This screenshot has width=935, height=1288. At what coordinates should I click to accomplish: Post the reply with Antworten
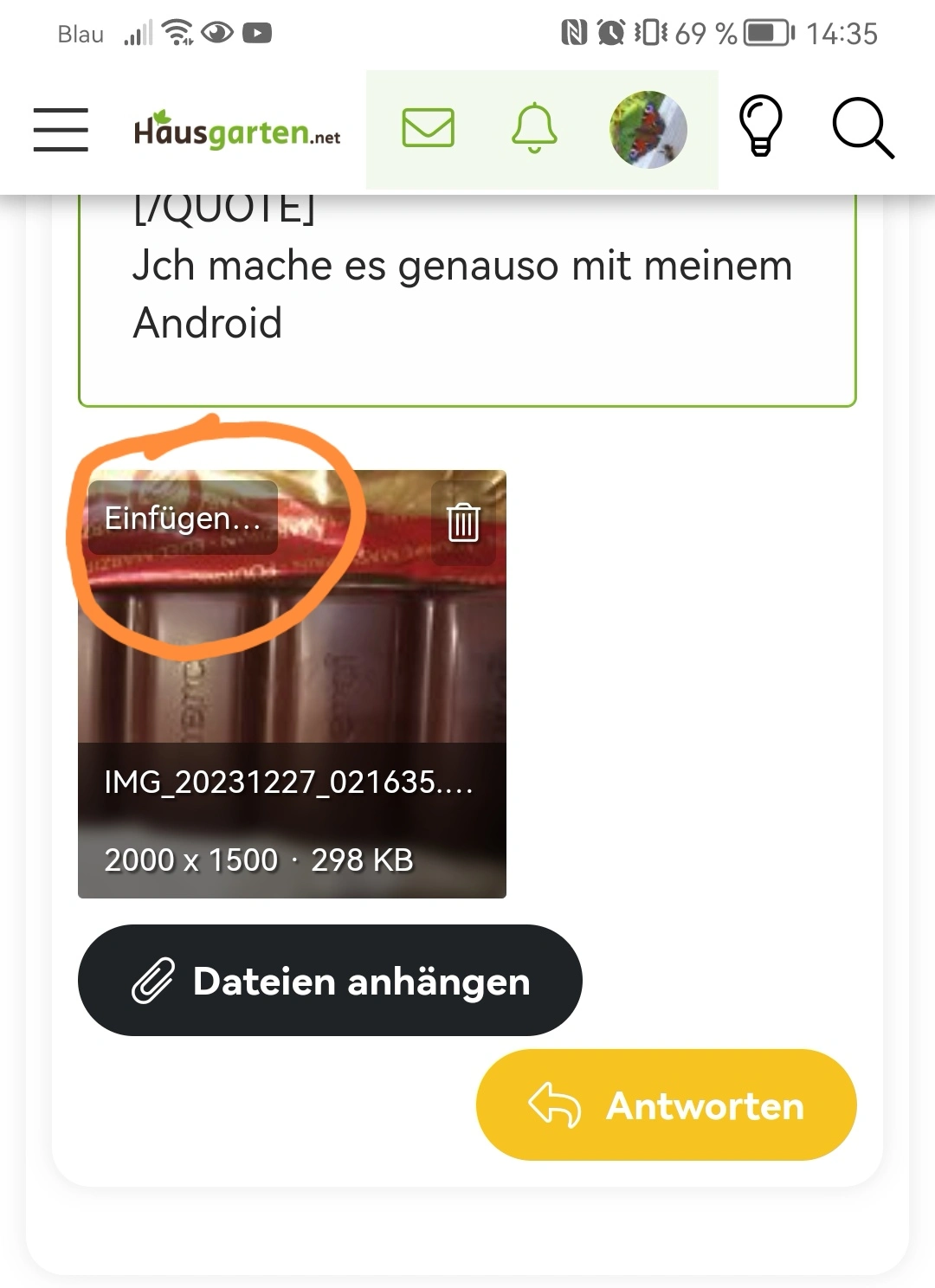point(666,1104)
